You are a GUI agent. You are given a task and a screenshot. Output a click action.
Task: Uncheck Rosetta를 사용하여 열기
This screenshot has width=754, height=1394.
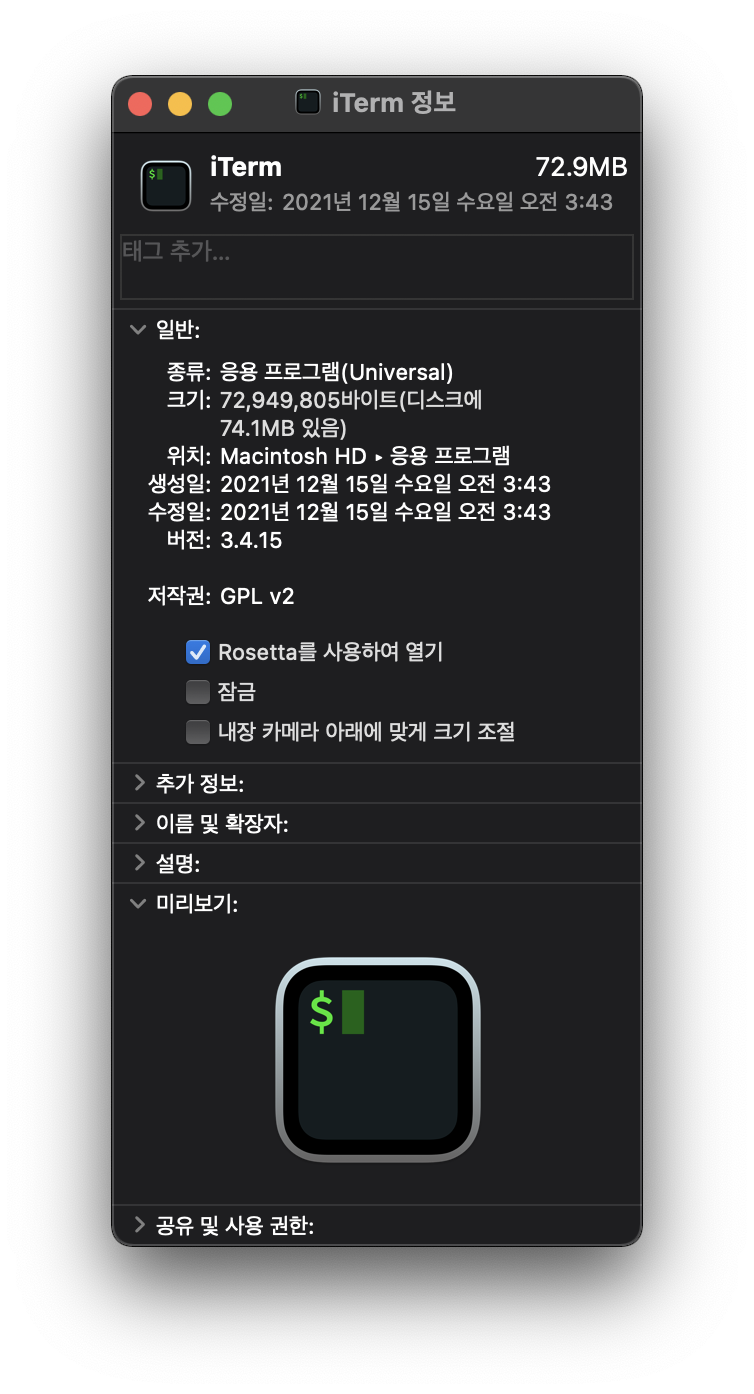coord(198,652)
